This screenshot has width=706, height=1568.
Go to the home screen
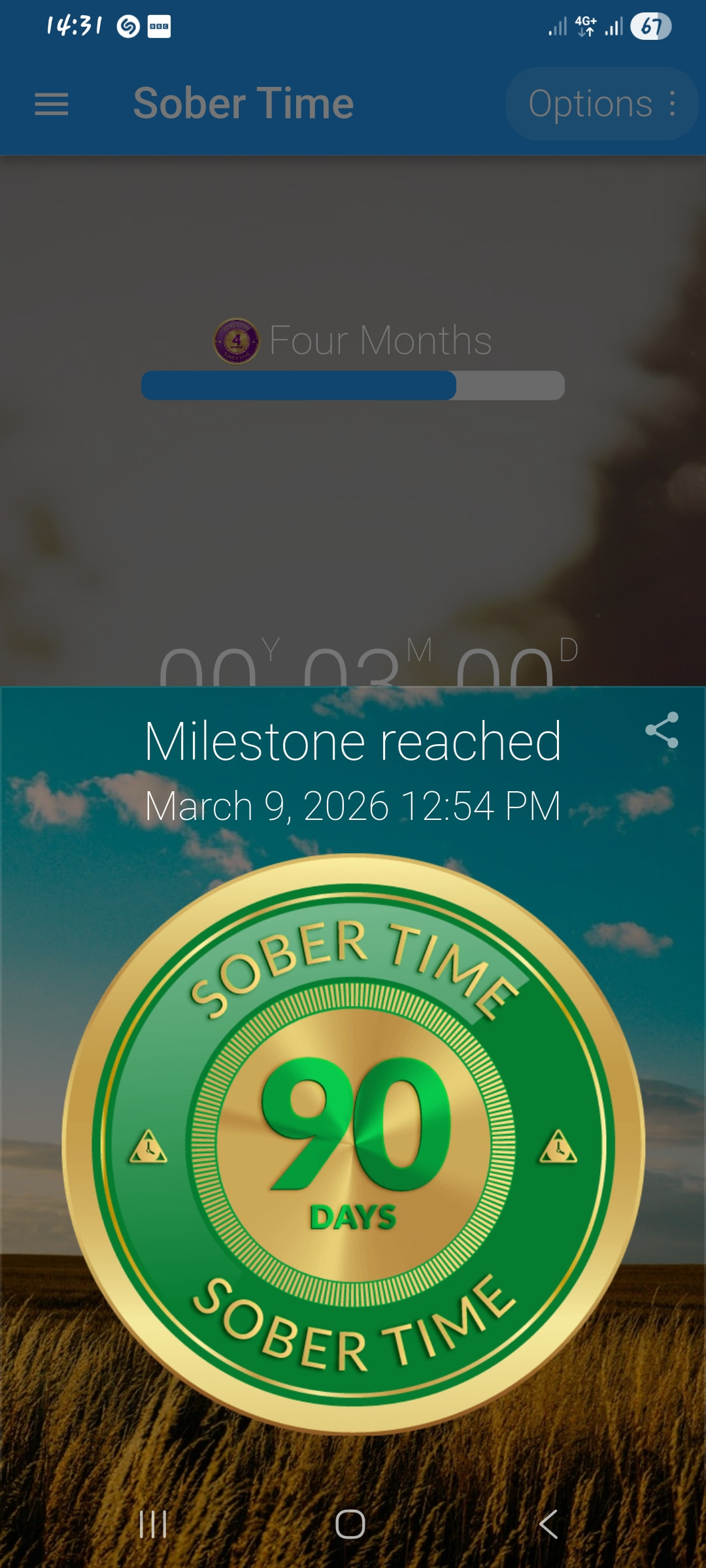pyautogui.click(x=350, y=1524)
